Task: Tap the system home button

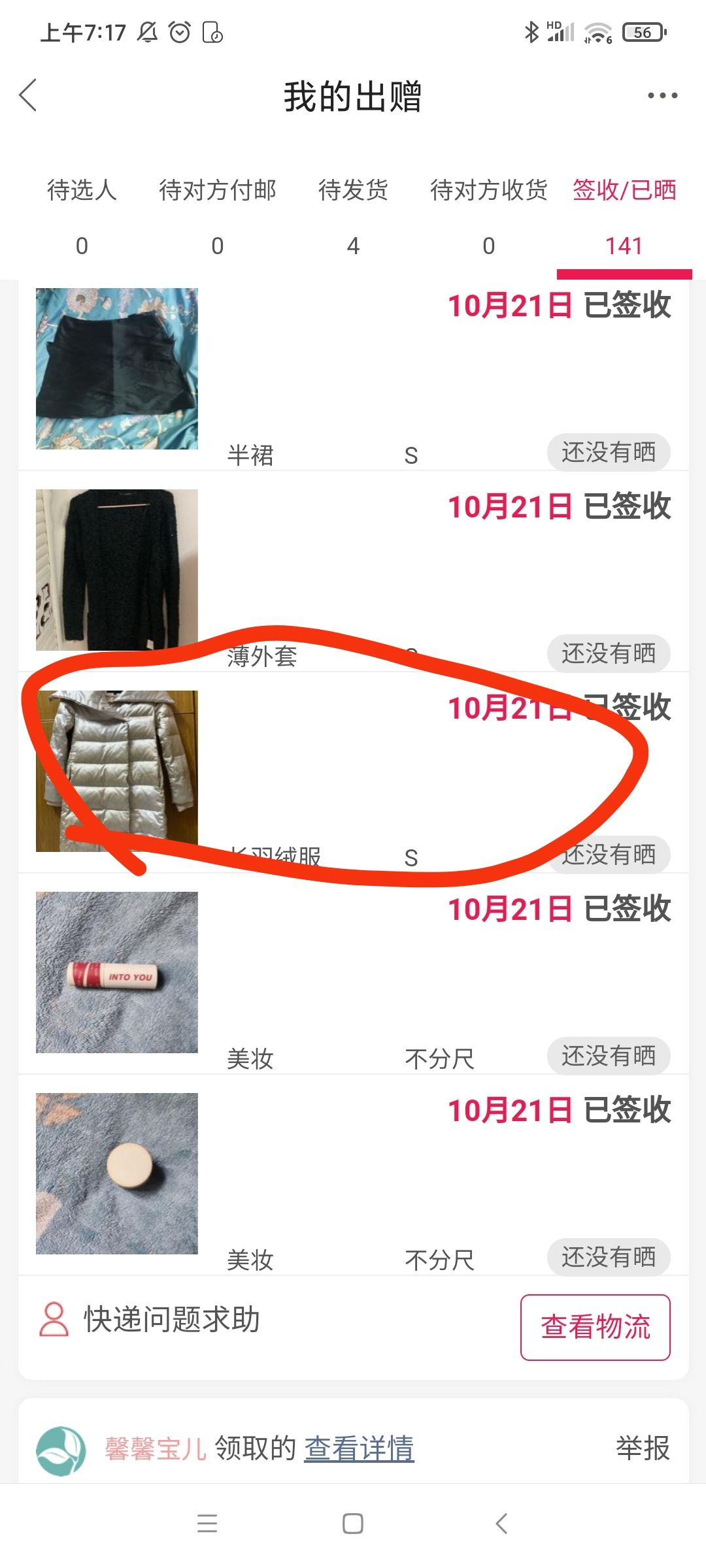Action: pyautogui.click(x=353, y=1524)
